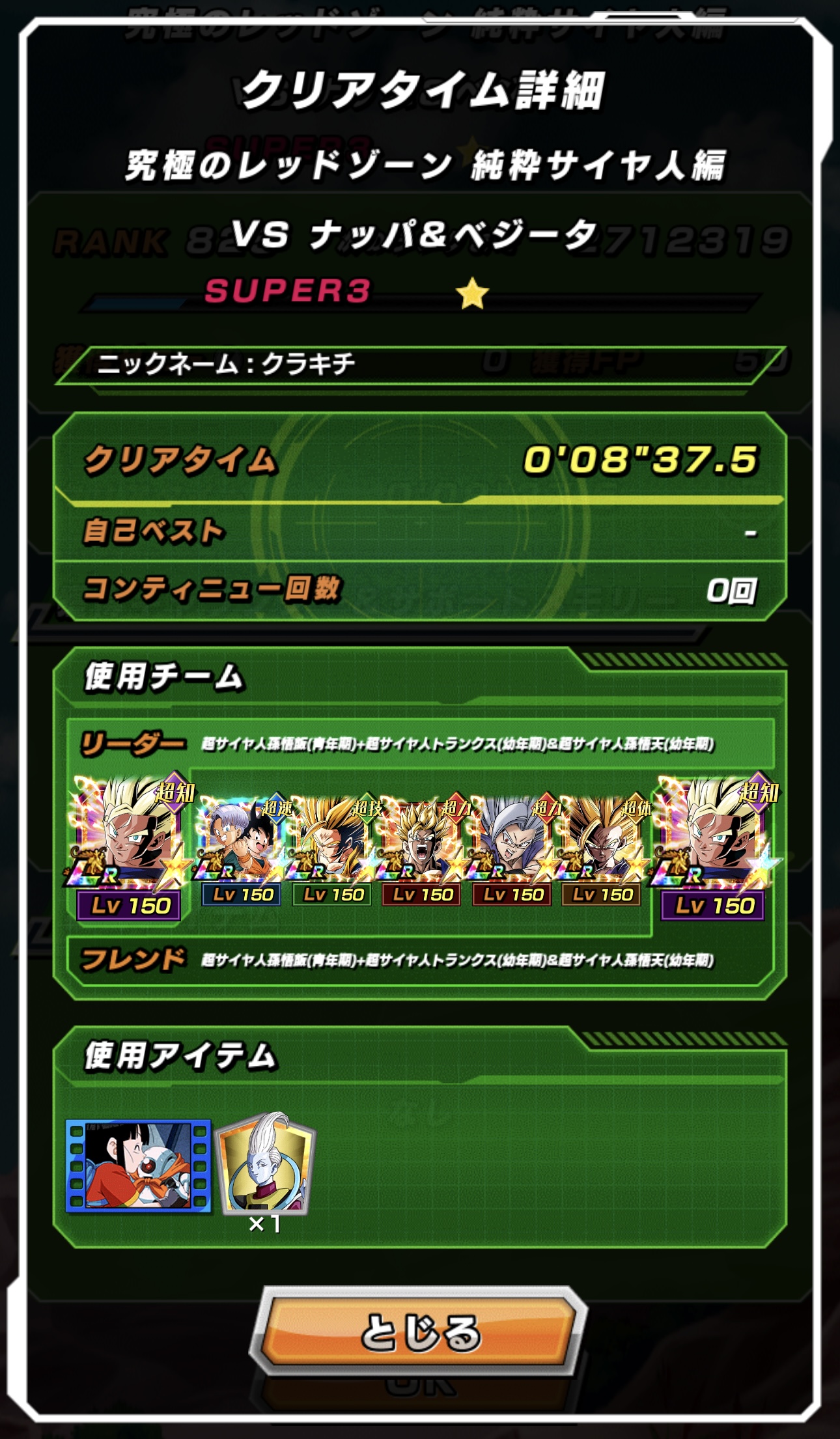
Task: Close the dialog with とじる button
Action: [419, 1330]
